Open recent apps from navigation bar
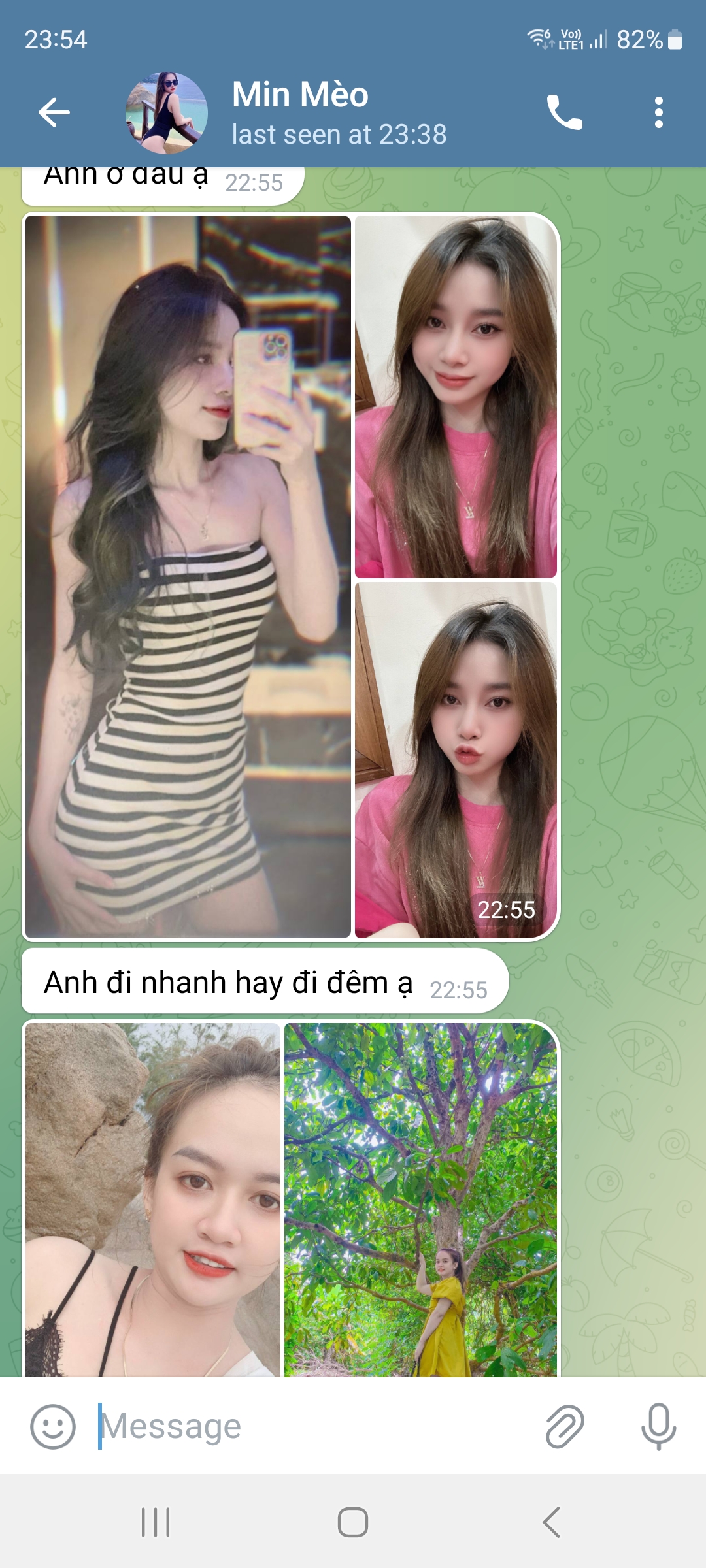This screenshot has height=1568, width=706. coord(156,1522)
